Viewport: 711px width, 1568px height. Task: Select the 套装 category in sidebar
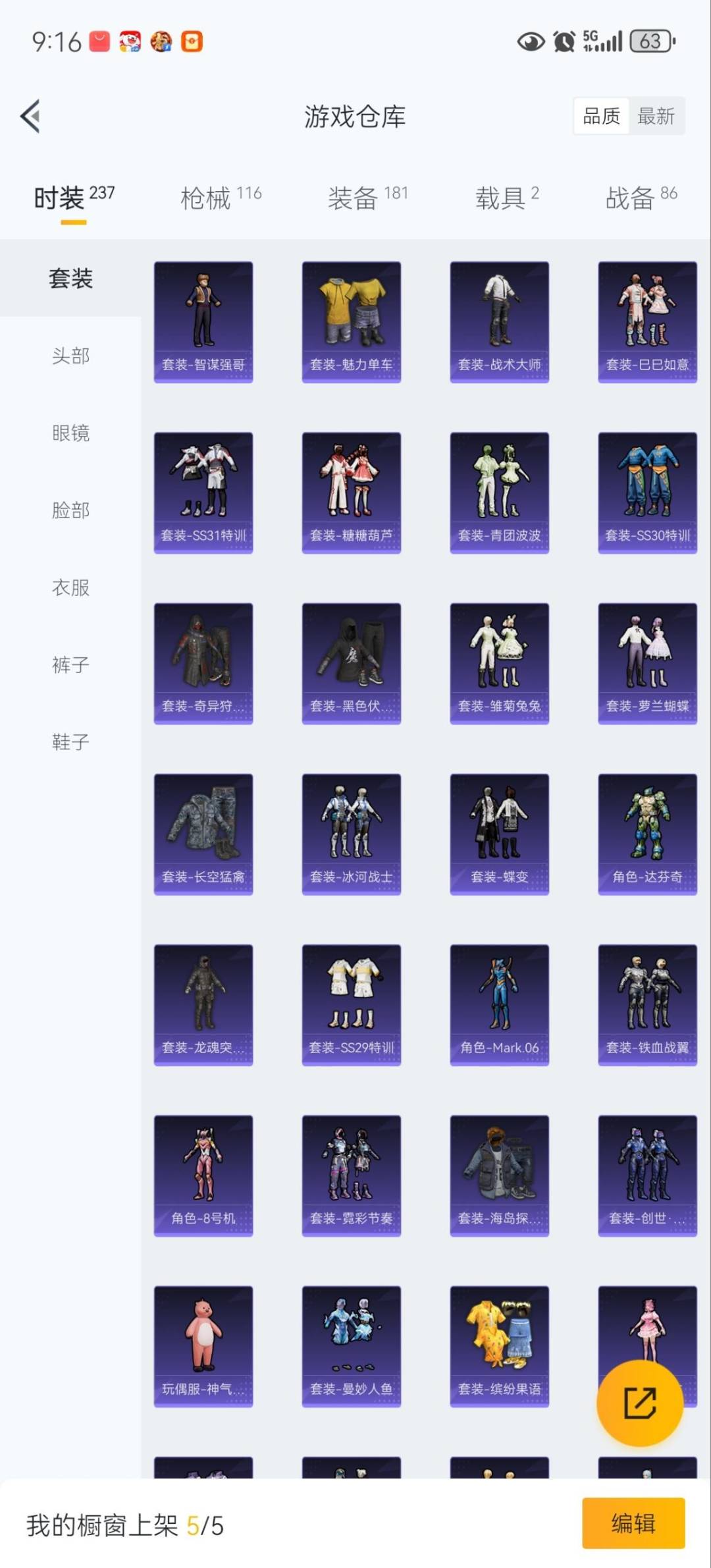70,279
